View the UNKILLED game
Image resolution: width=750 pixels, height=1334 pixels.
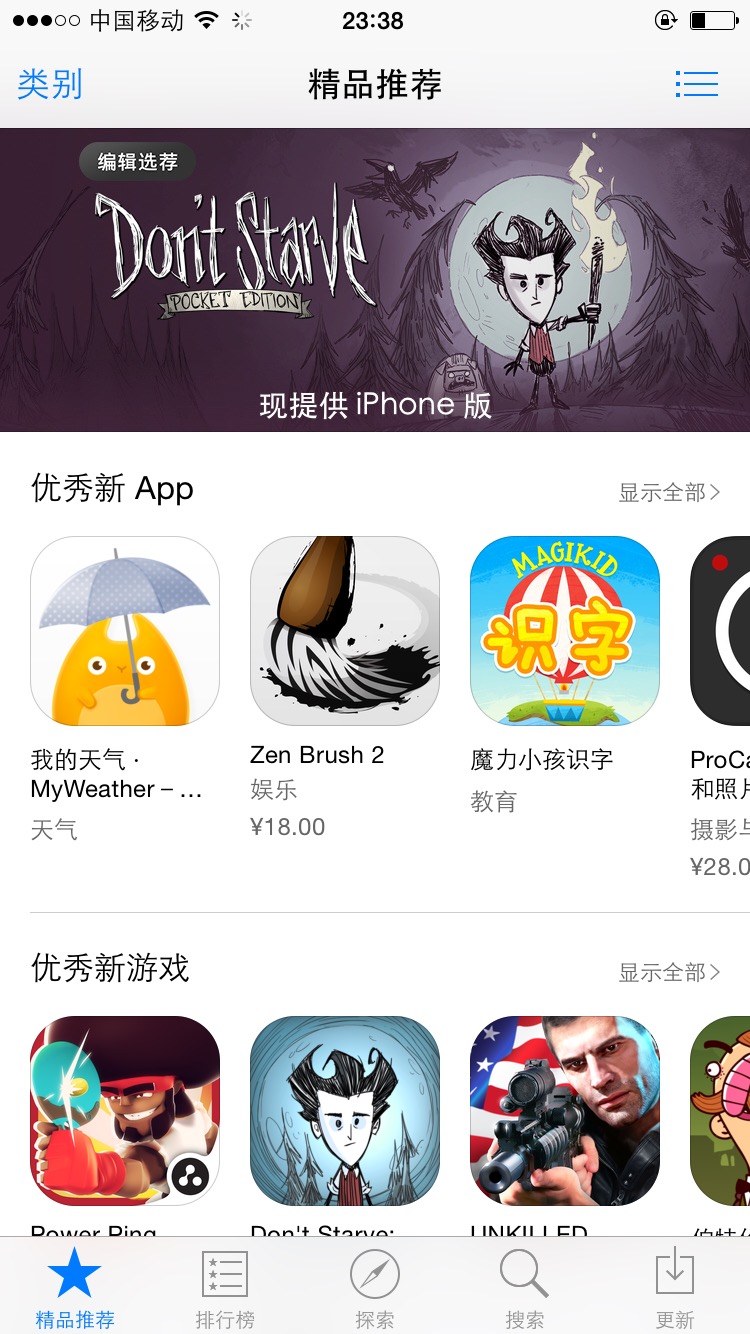tap(565, 1111)
